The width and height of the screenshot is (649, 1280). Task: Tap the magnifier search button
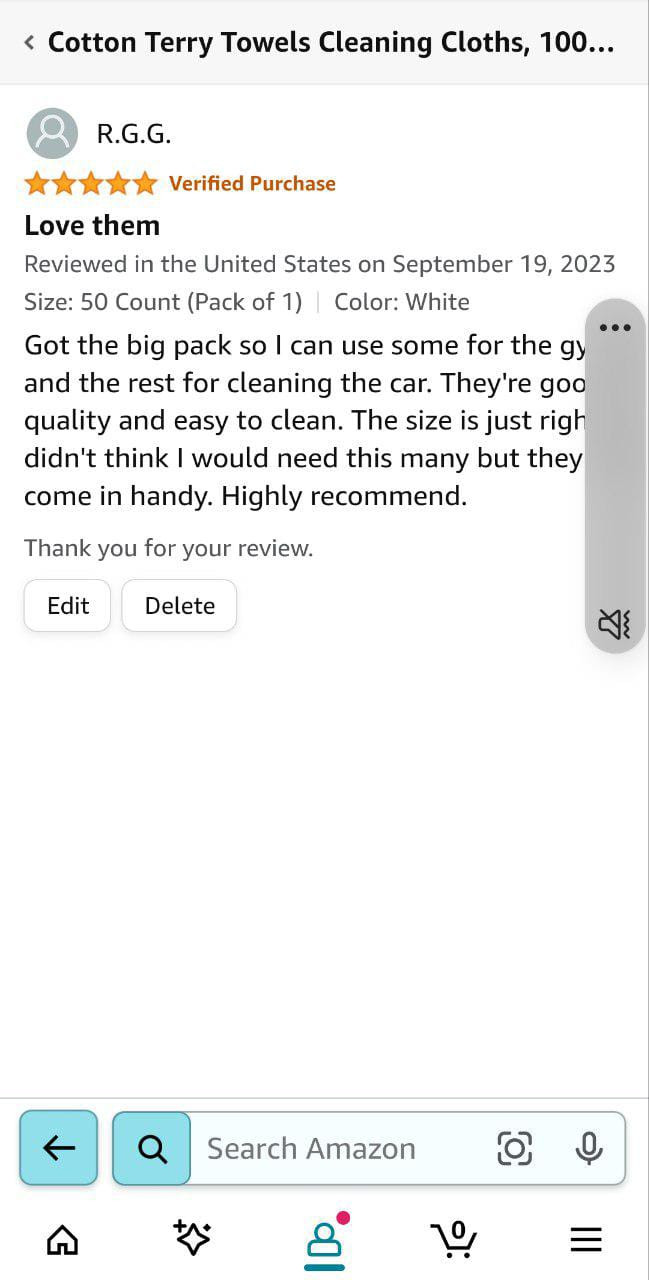(x=152, y=1148)
